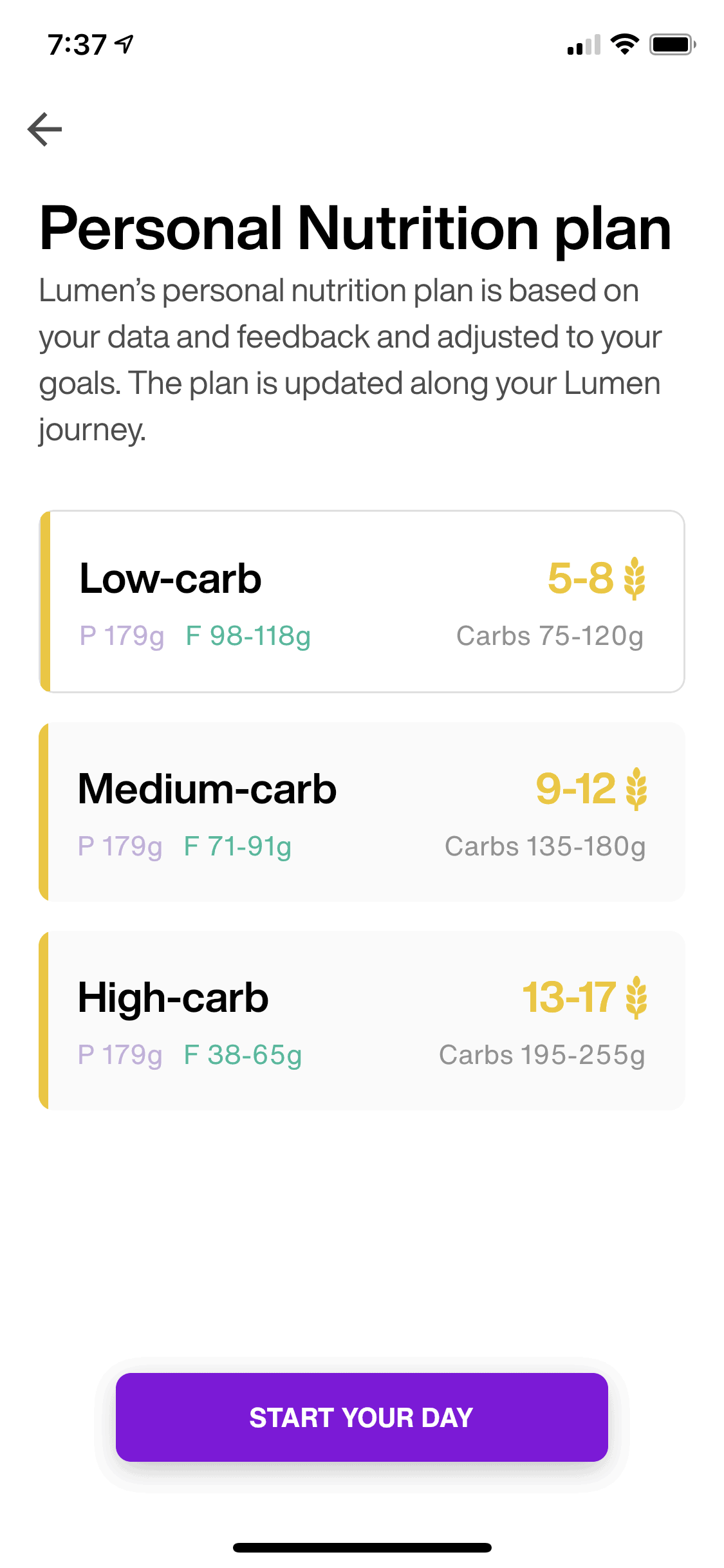Tap the wheat icon on High-carb card

pos(637,996)
